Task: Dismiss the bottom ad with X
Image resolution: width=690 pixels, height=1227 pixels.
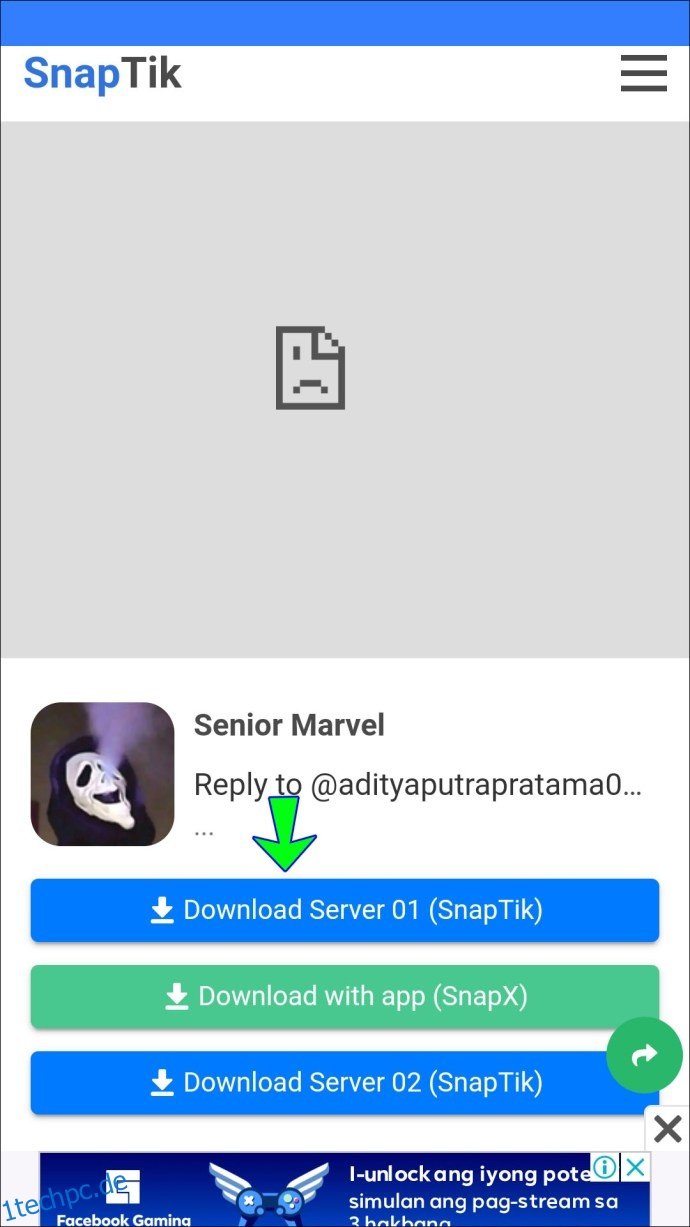Action: (667, 1129)
